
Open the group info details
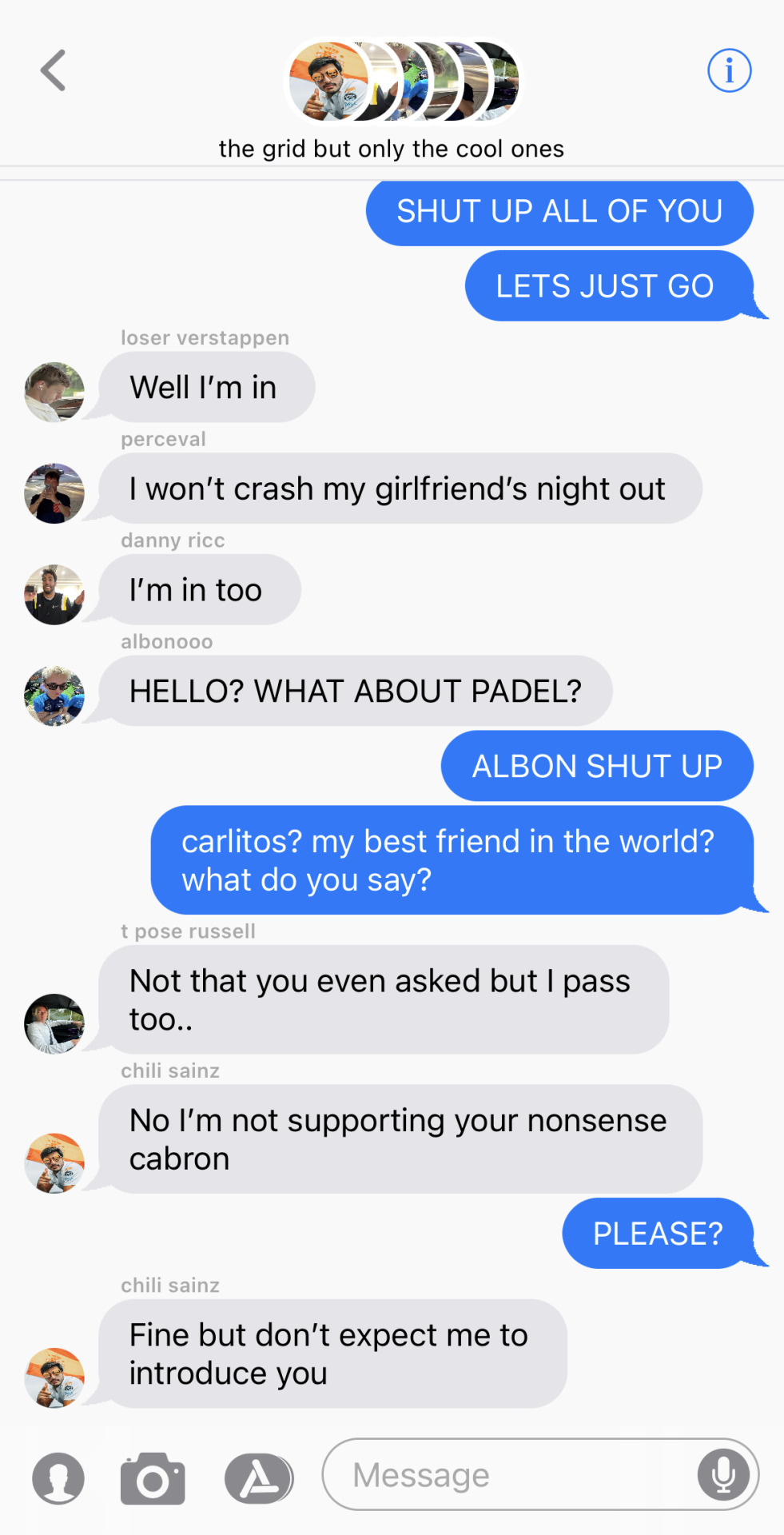(x=729, y=70)
